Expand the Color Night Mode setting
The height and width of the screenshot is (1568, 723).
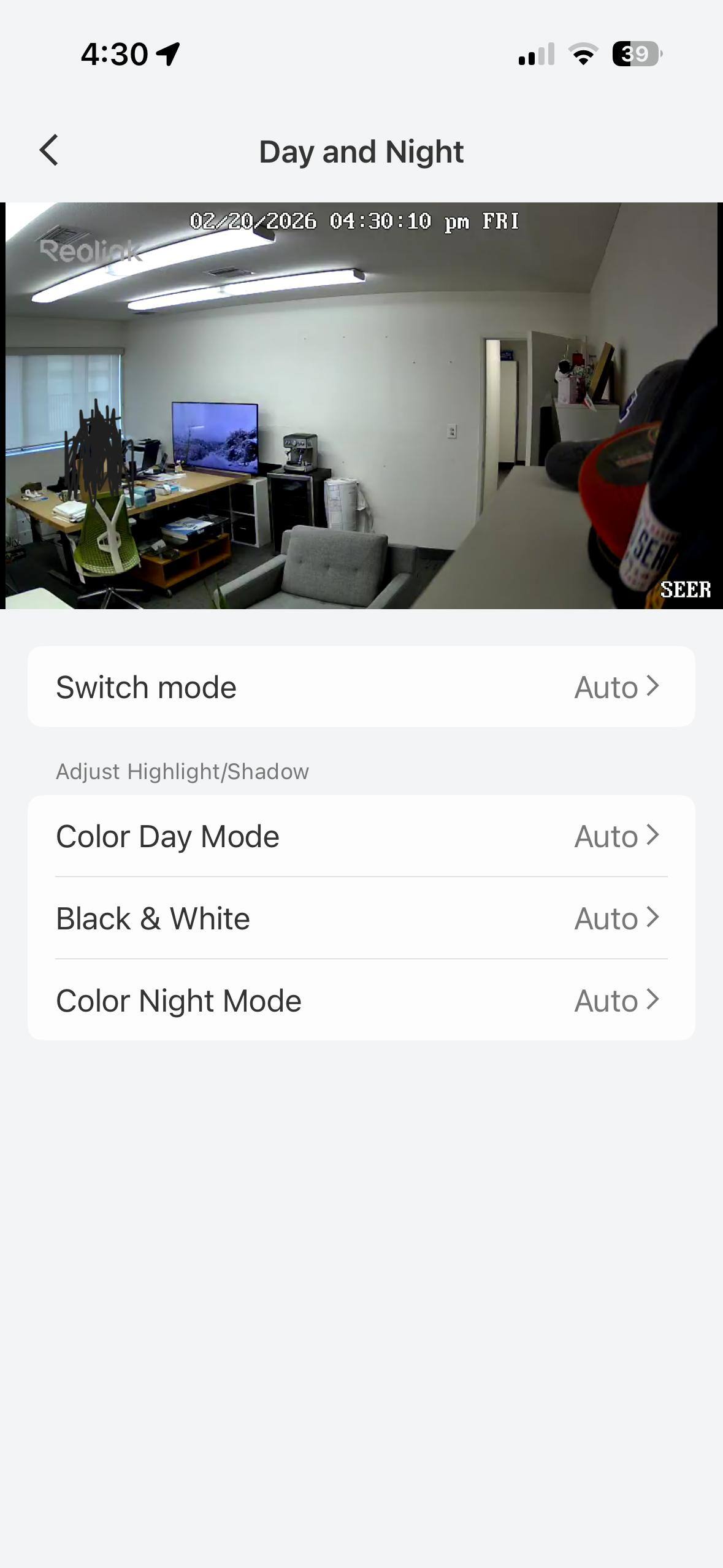click(362, 999)
